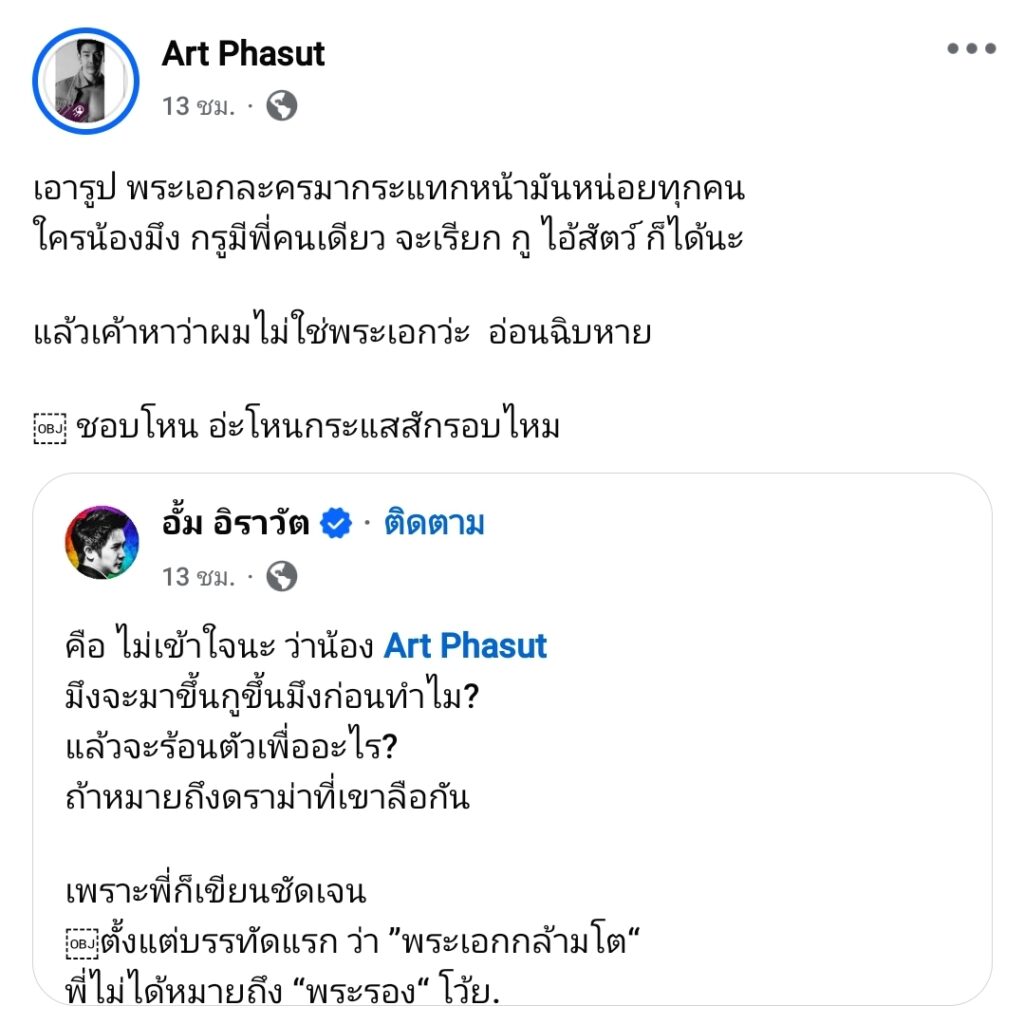Open the Art Phasut mention in the shared post
This screenshot has height=1024, width=1024.
coord(465,645)
